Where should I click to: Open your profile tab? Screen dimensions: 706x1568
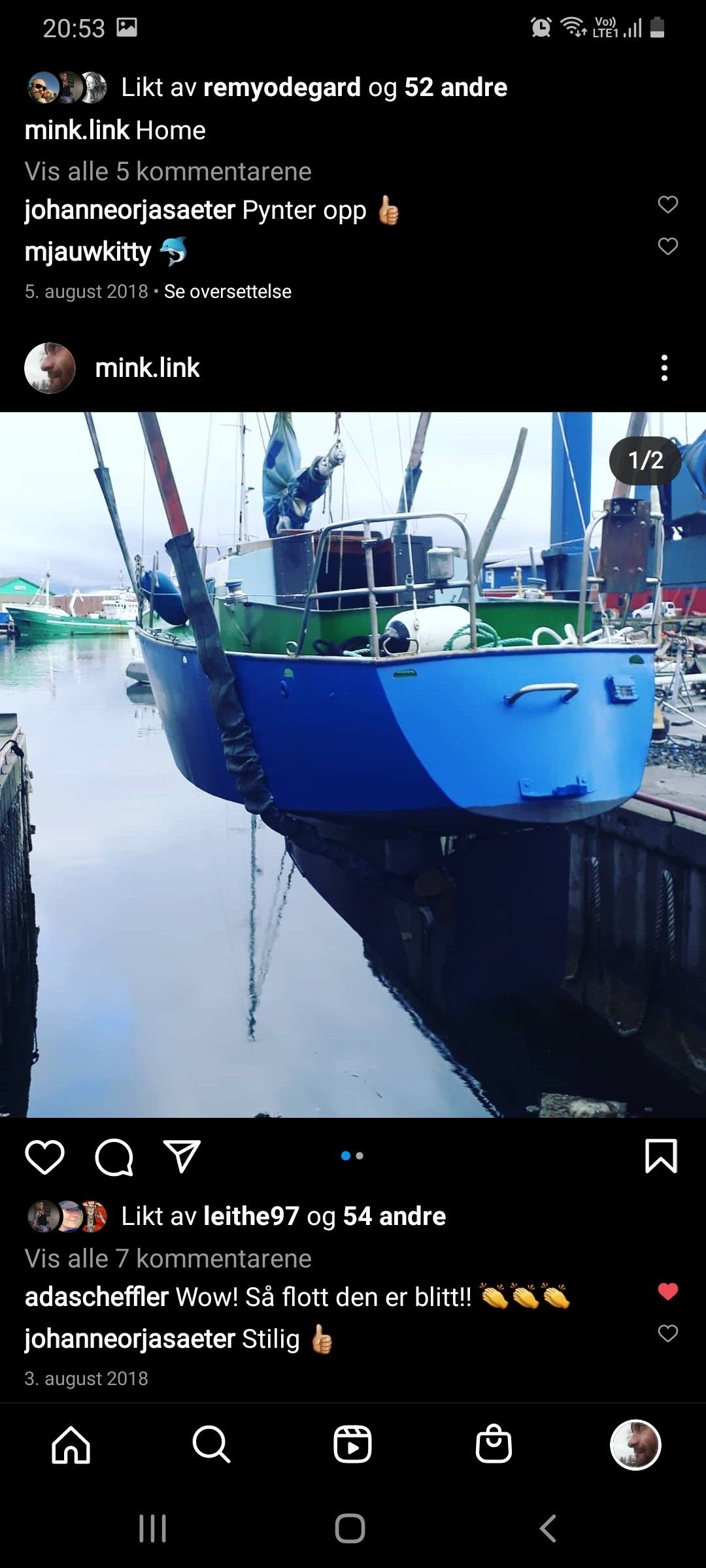[x=635, y=1445]
